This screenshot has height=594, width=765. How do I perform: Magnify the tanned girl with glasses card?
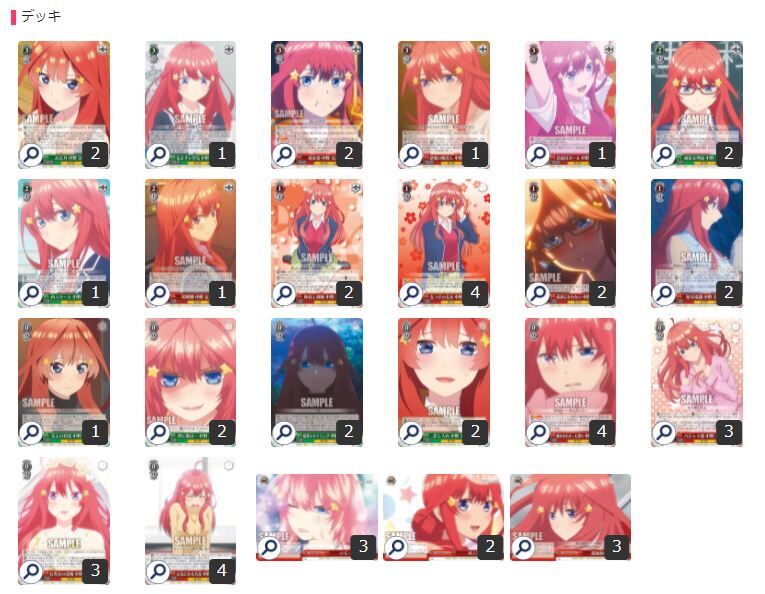coord(538,294)
